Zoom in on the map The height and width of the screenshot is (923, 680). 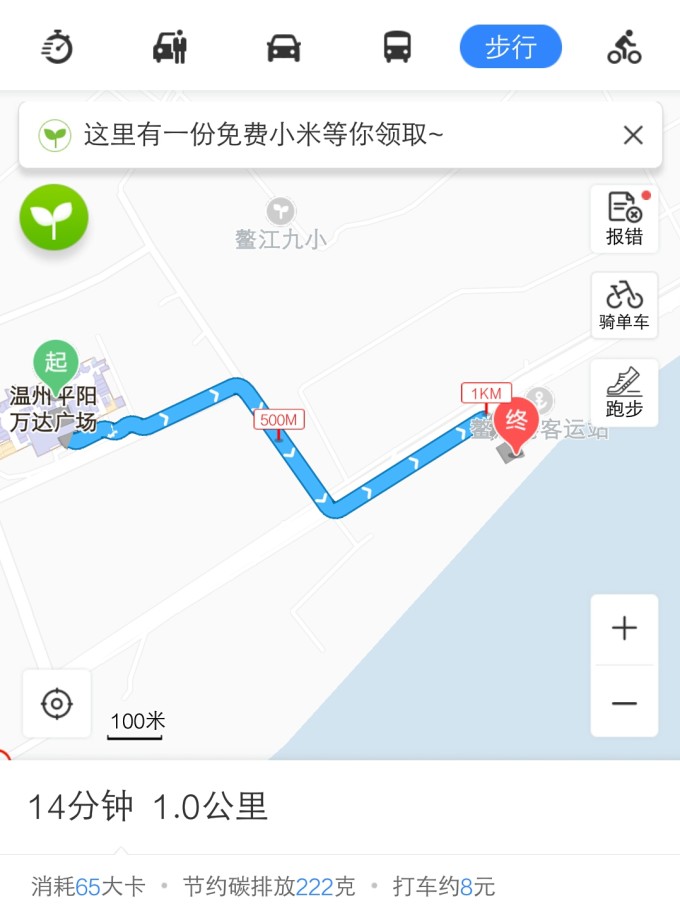pyautogui.click(x=624, y=629)
